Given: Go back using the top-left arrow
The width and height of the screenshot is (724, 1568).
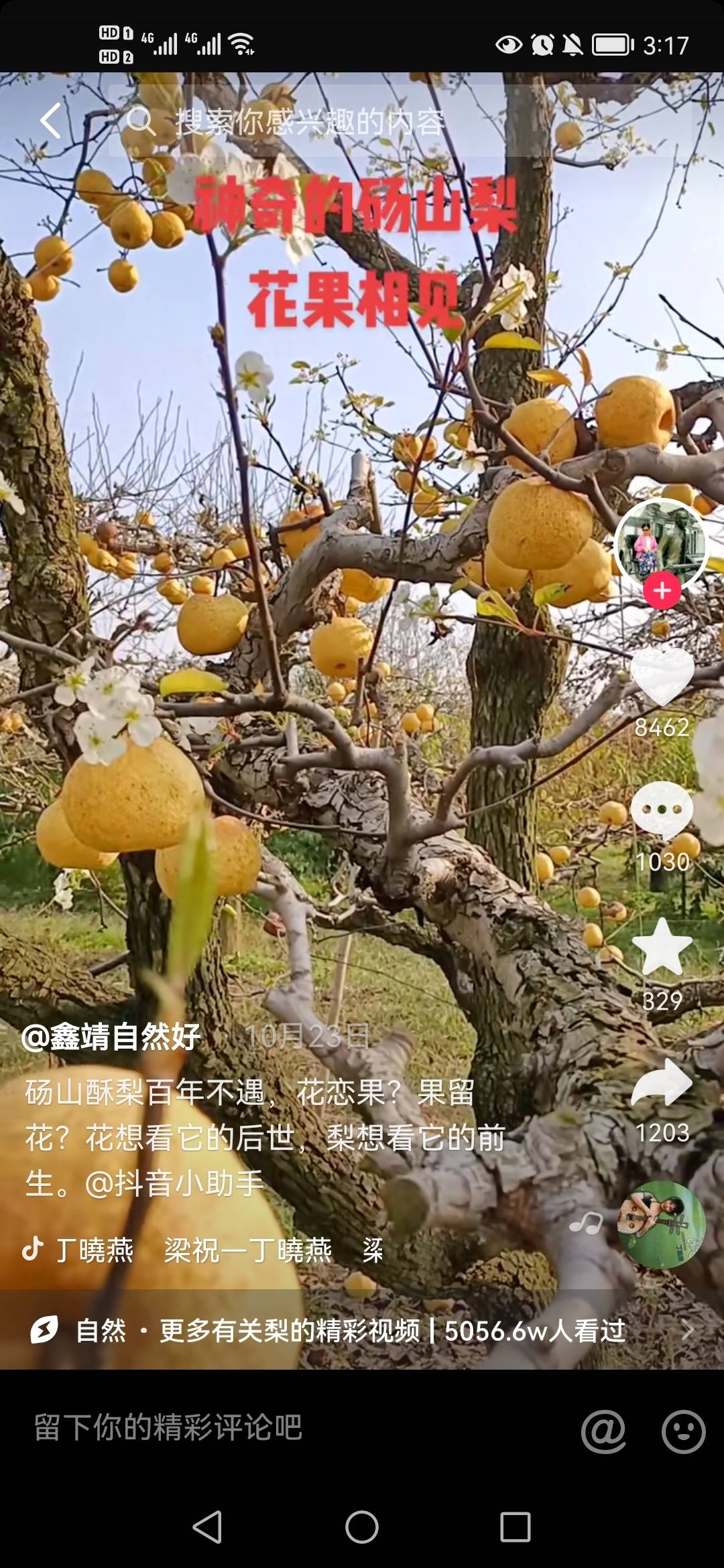Looking at the screenshot, I should tap(51, 121).
